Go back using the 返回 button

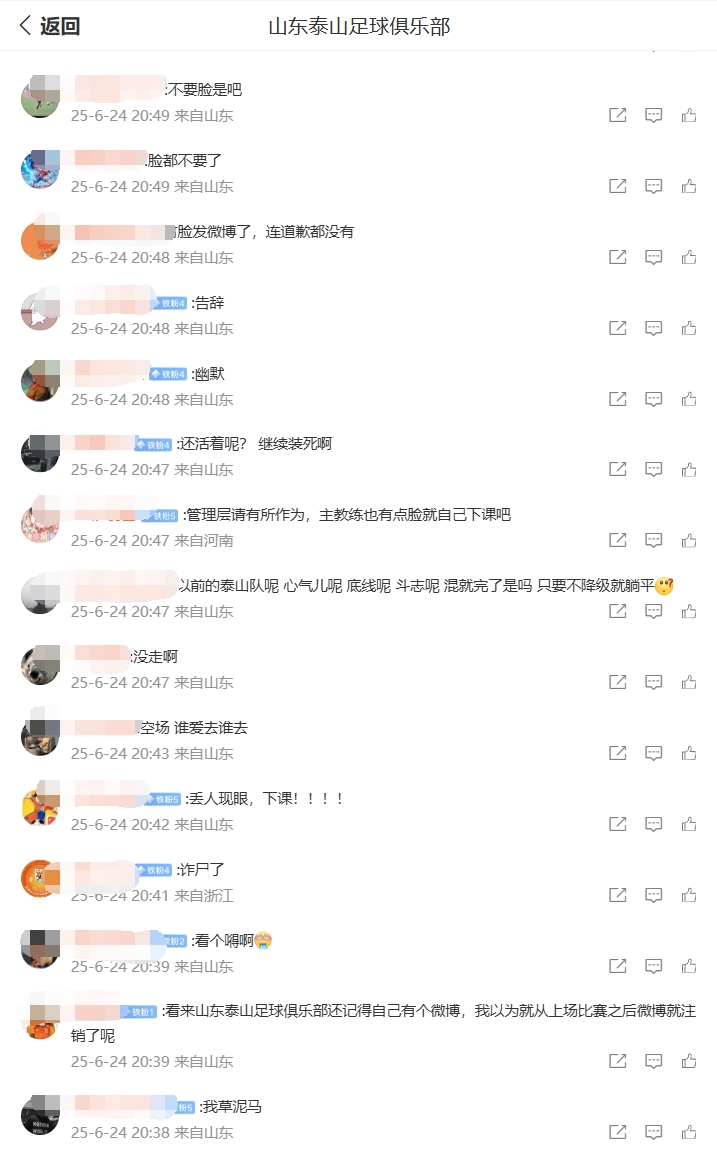(49, 26)
